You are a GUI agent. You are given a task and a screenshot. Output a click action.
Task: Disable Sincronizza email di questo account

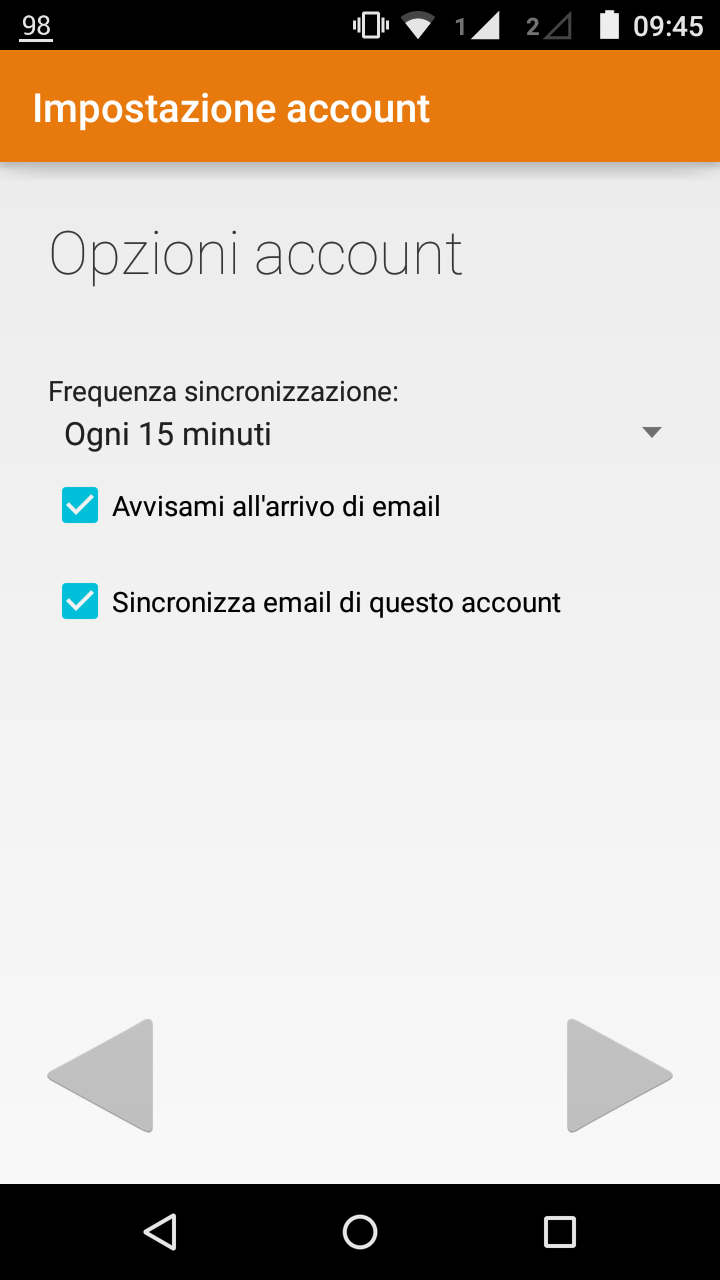[80, 602]
